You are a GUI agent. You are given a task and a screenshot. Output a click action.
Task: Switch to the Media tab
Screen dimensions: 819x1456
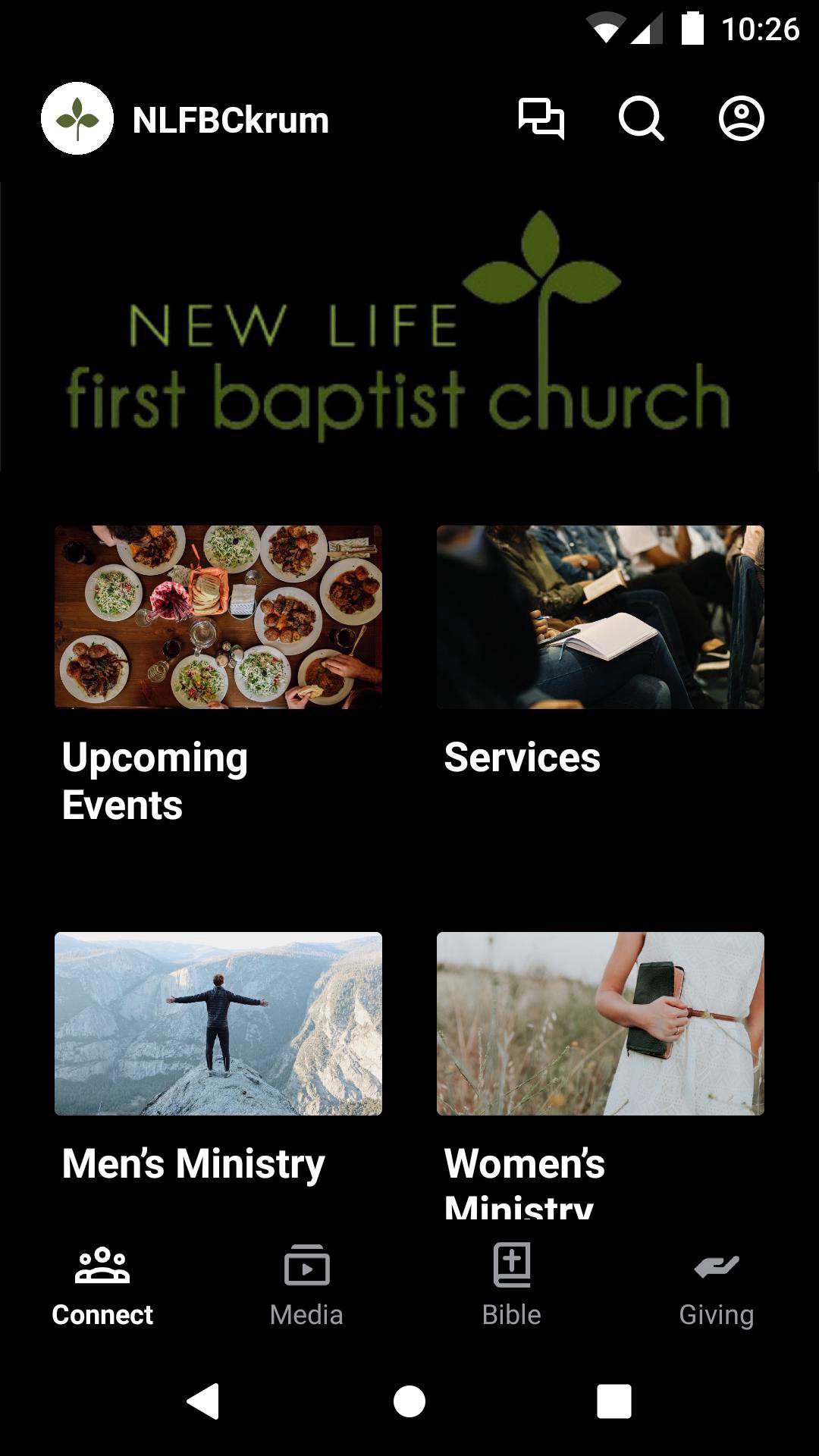[x=306, y=1283]
